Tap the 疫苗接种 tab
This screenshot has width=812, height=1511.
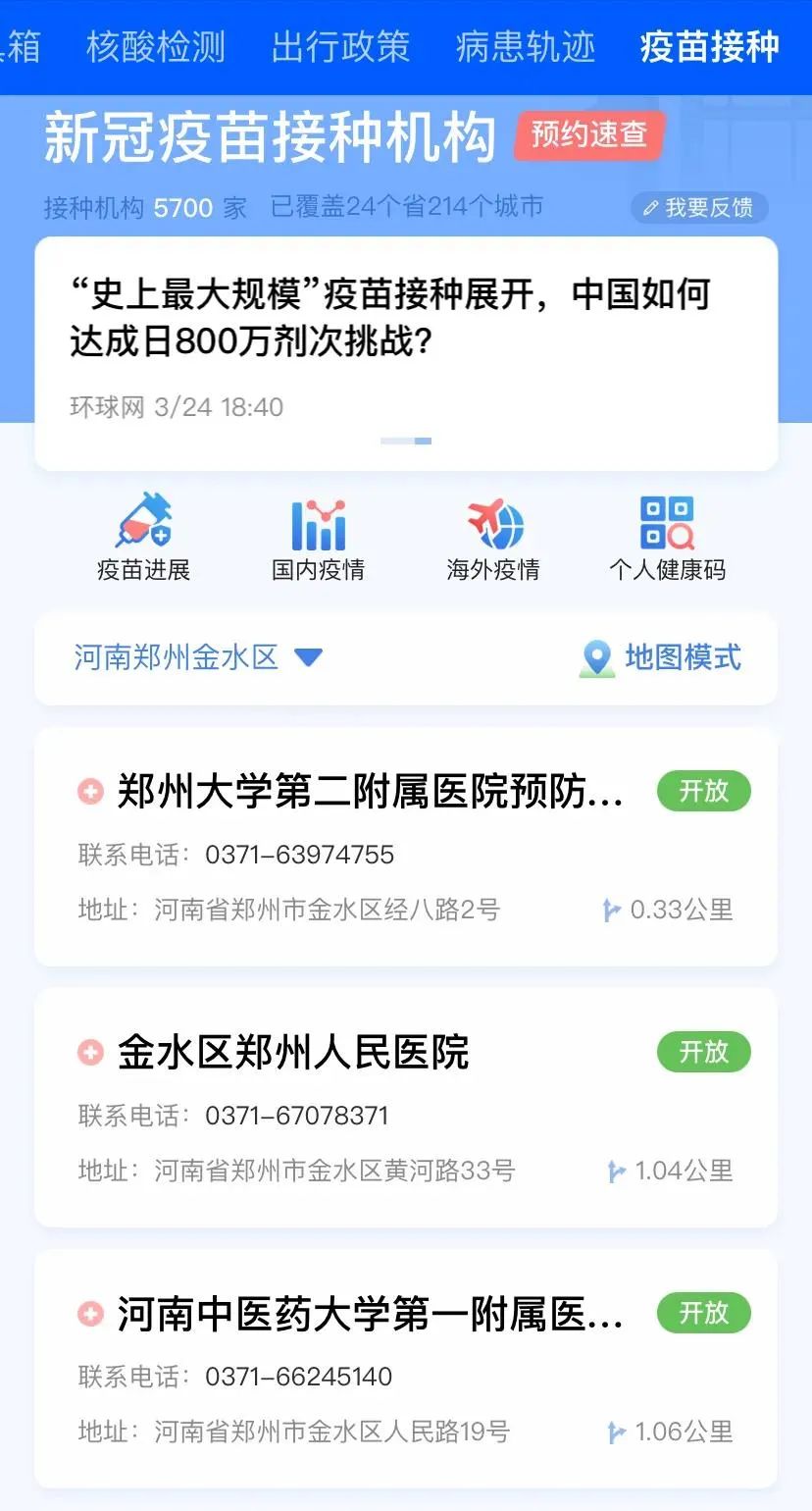click(x=710, y=46)
